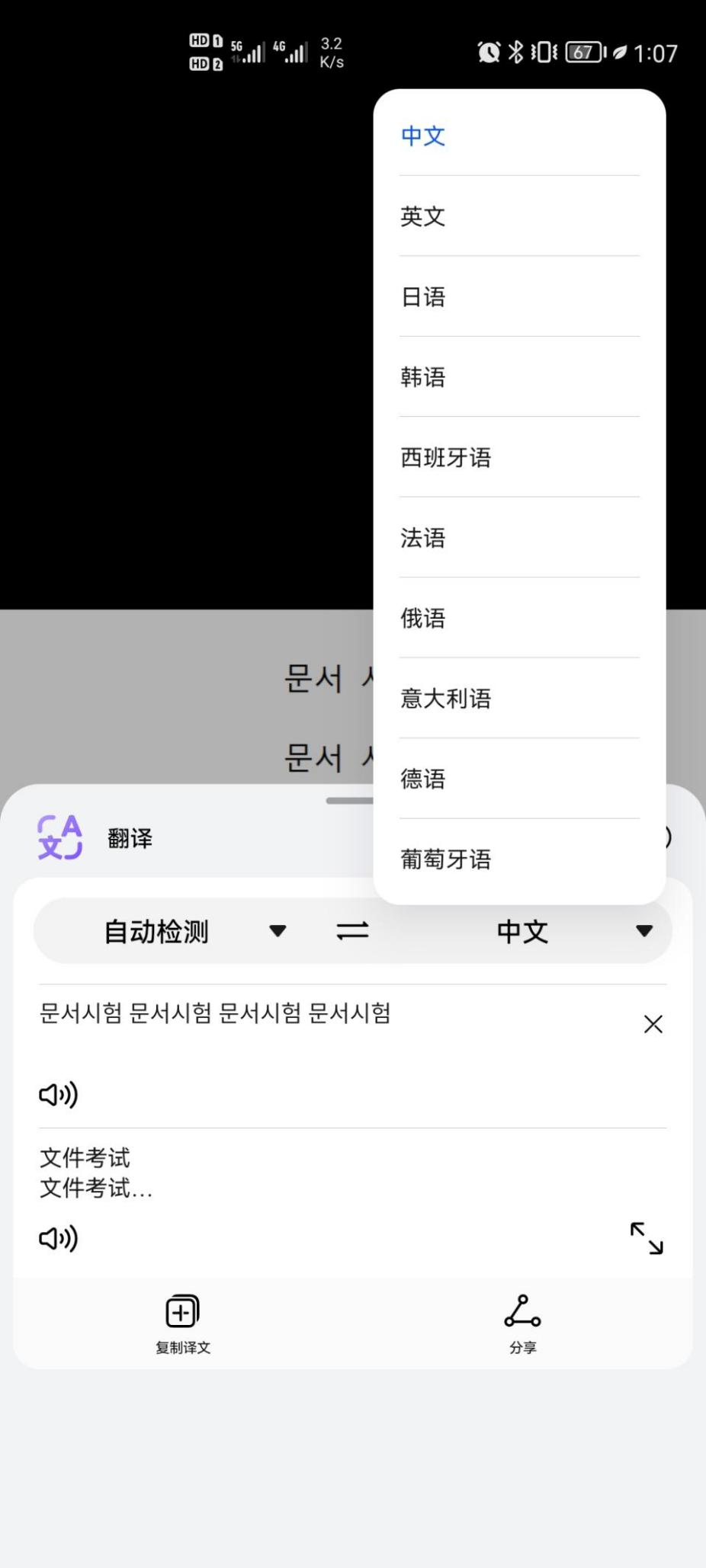
Task: Click the currently selected 中文 option
Action: pos(422,135)
